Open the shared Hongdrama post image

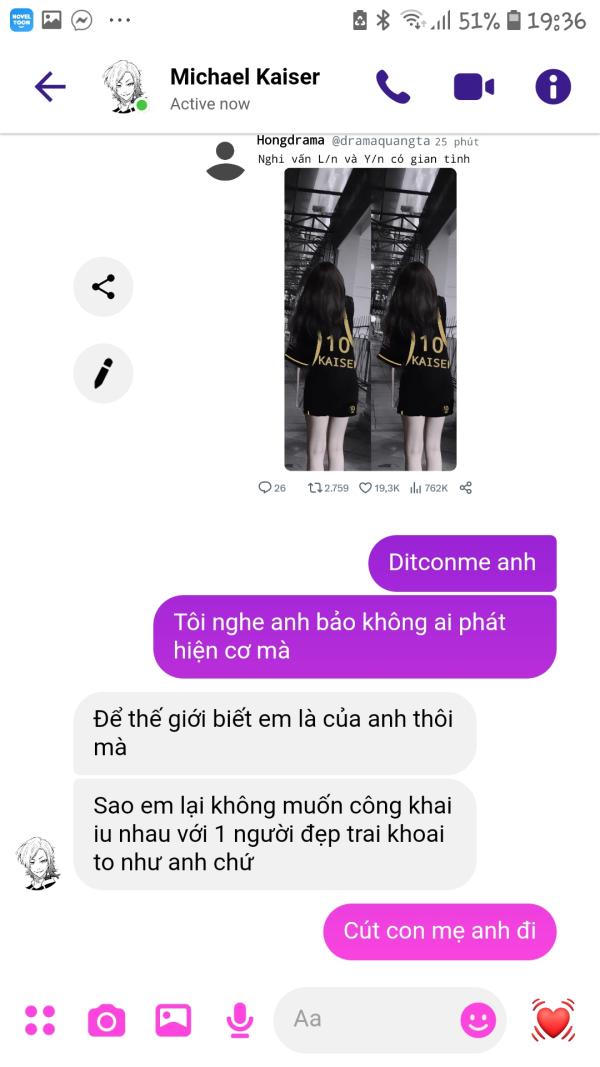click(370, 319)
